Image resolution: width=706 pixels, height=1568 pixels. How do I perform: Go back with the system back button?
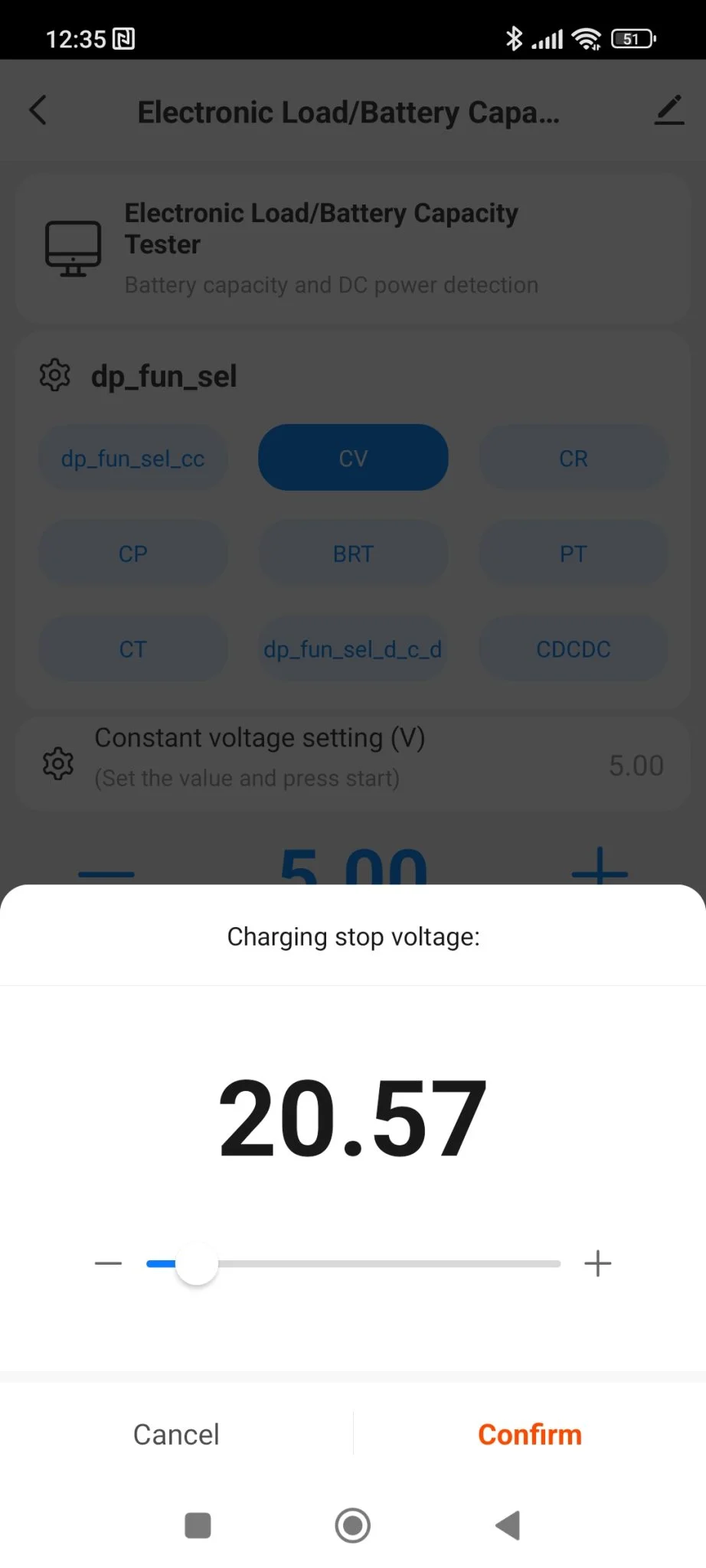point(508,1525)
